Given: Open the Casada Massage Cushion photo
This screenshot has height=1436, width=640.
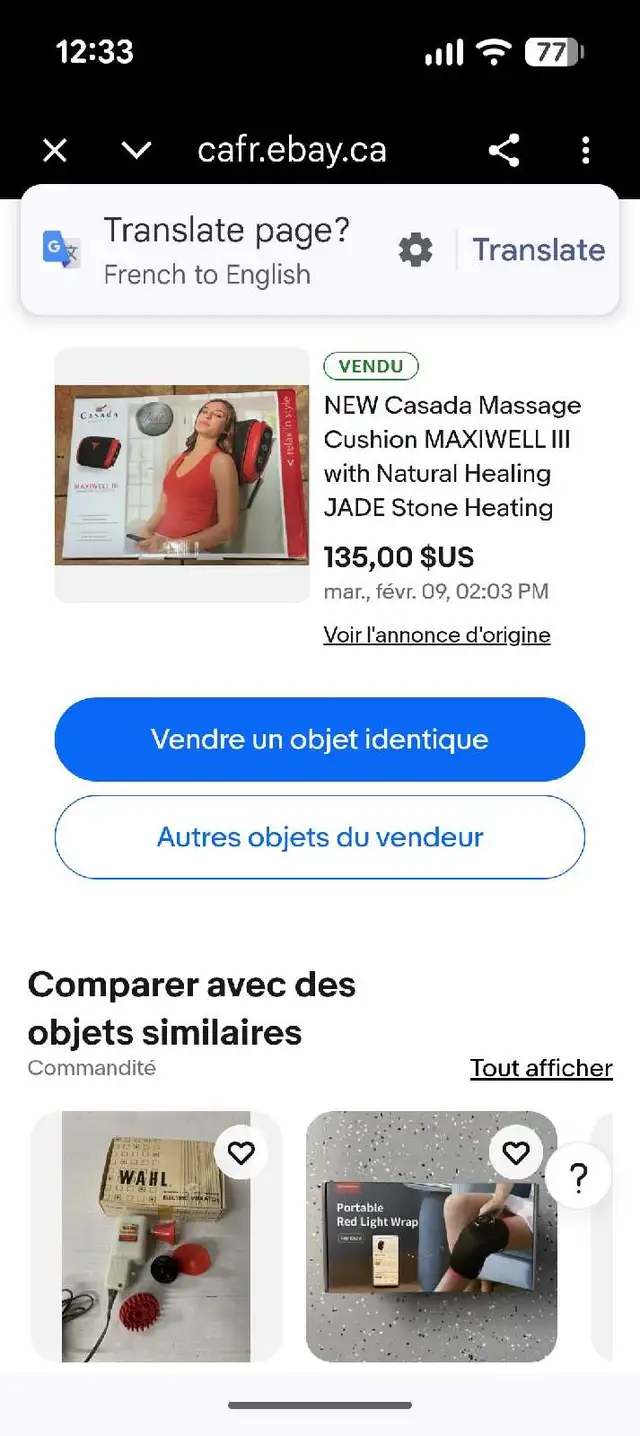Looking at the screenshot, I should (x=182, y=475).
